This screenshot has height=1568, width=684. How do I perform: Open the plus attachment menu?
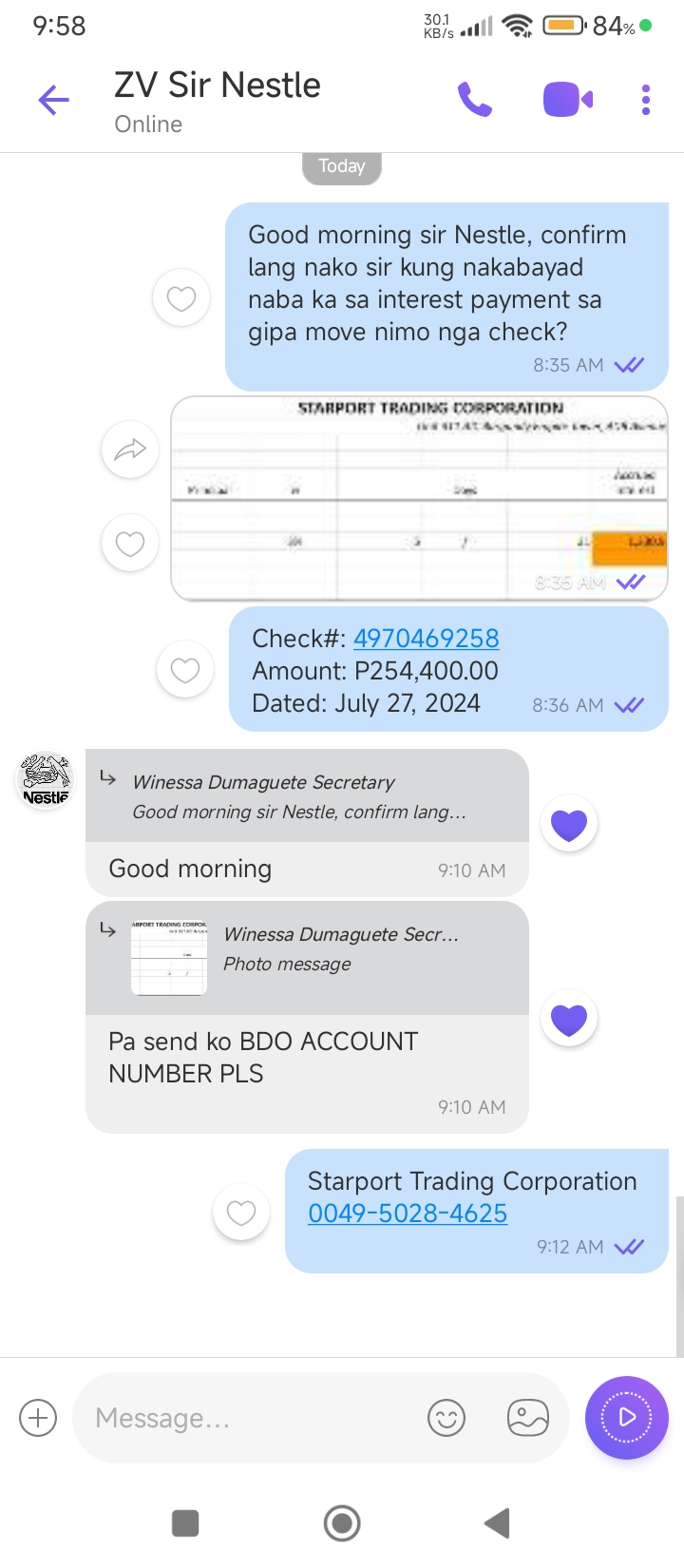pyautogui.click(x=38, y=1419)
